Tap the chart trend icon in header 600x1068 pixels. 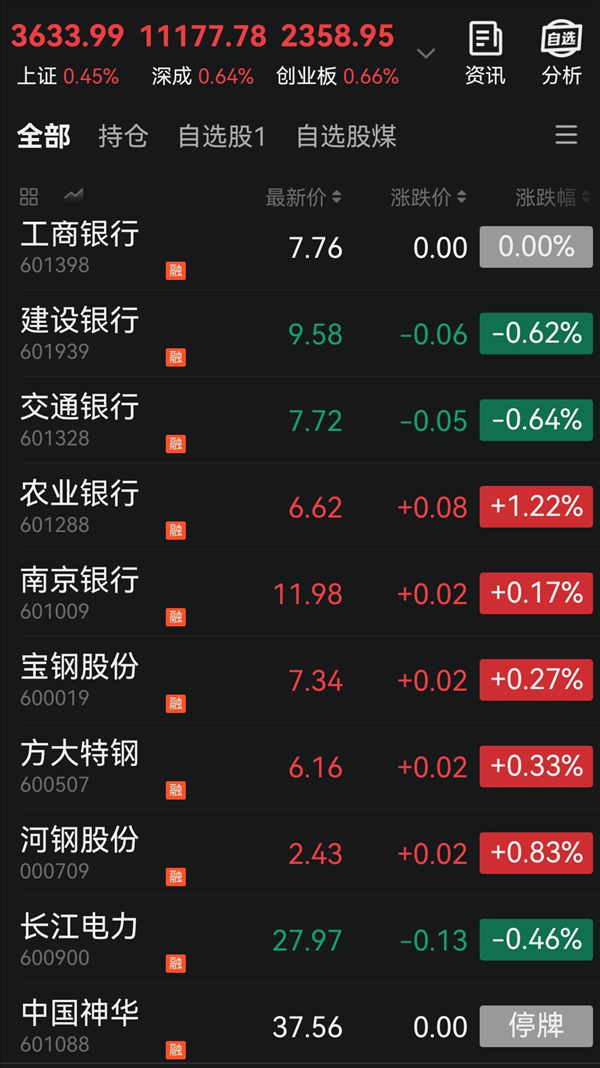[x=74, y=197]
